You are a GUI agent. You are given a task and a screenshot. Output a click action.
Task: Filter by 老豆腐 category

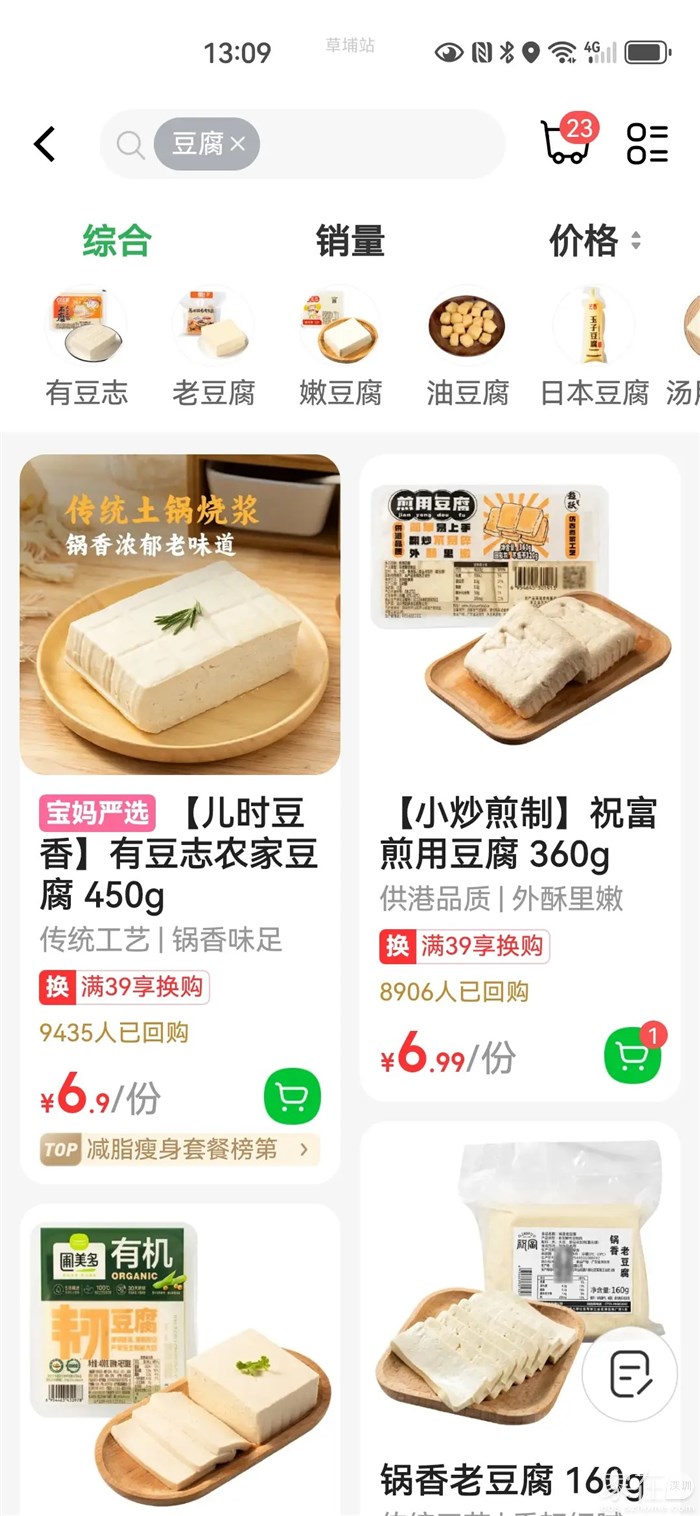[x=214, y=346]
